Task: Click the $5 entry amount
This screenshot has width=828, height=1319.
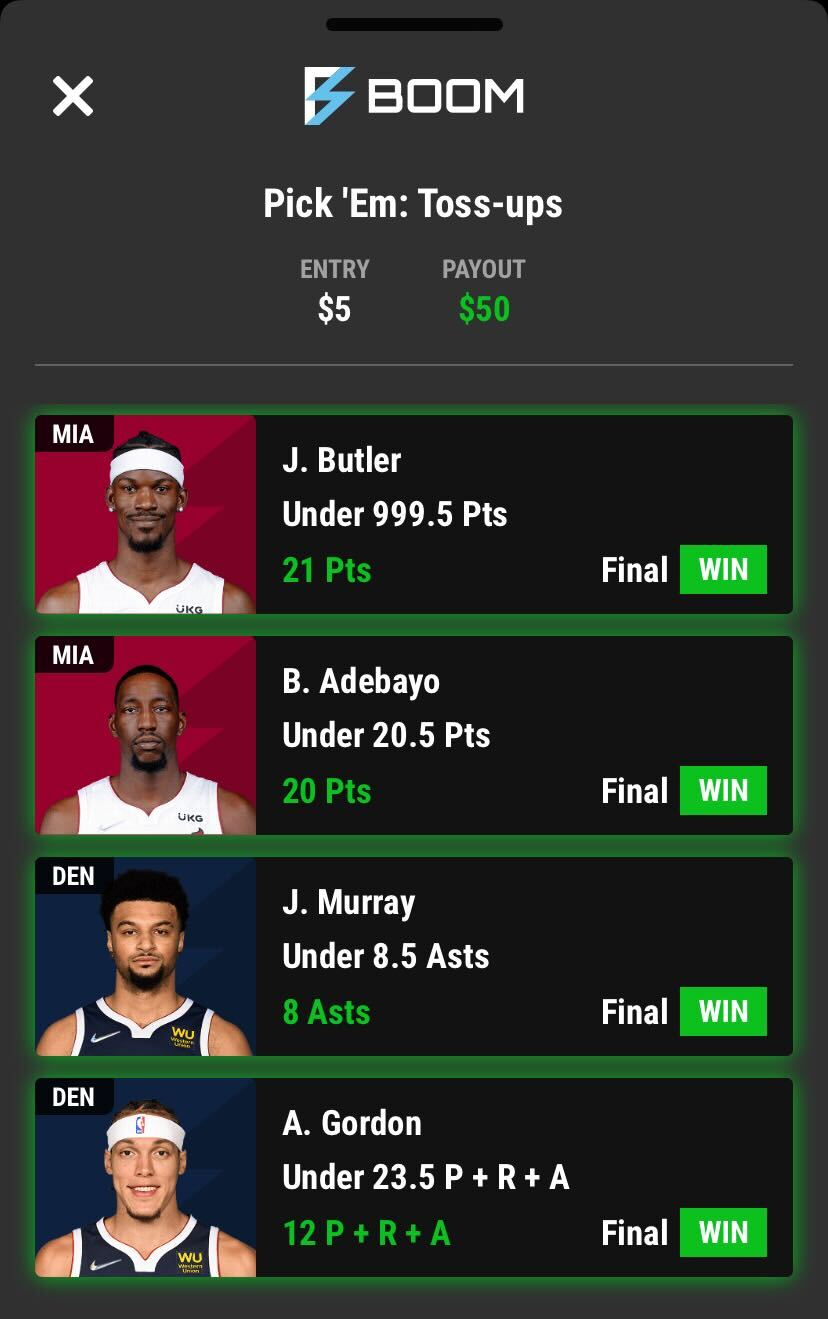Action: click(x=335, y=309)
